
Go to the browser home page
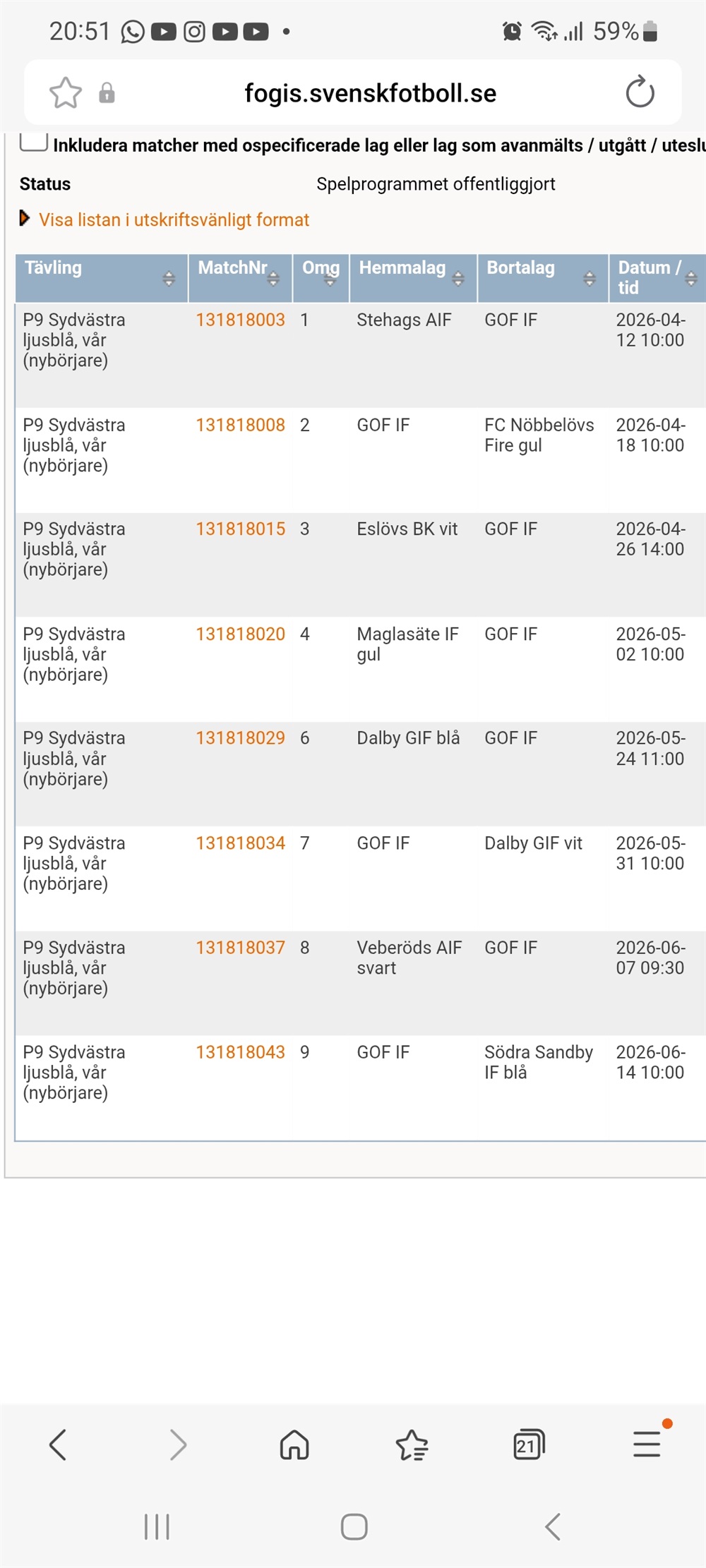(x=294, y=1445)
